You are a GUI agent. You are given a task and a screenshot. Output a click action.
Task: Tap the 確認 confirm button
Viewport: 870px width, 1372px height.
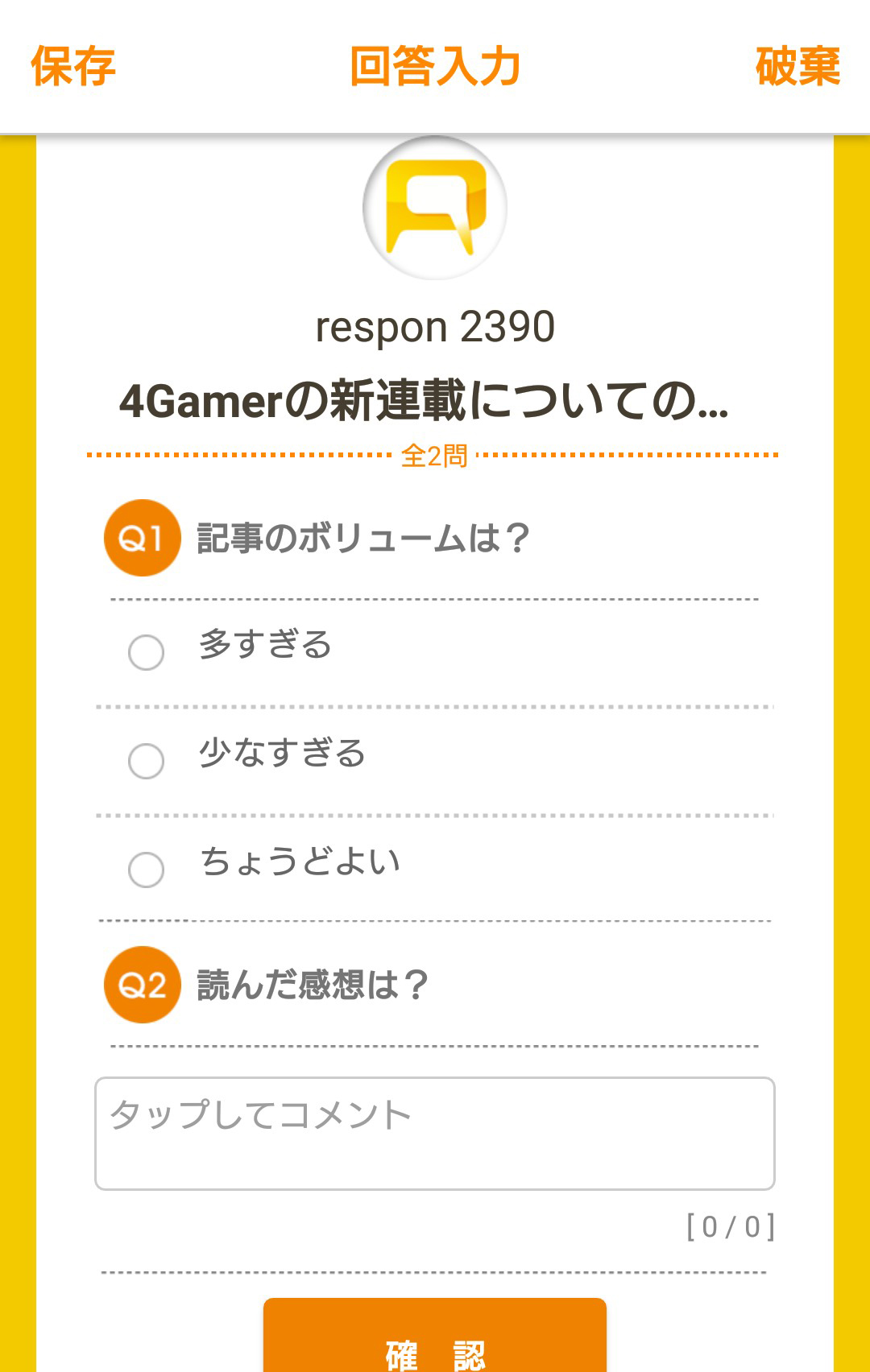tap(435, 1345)
